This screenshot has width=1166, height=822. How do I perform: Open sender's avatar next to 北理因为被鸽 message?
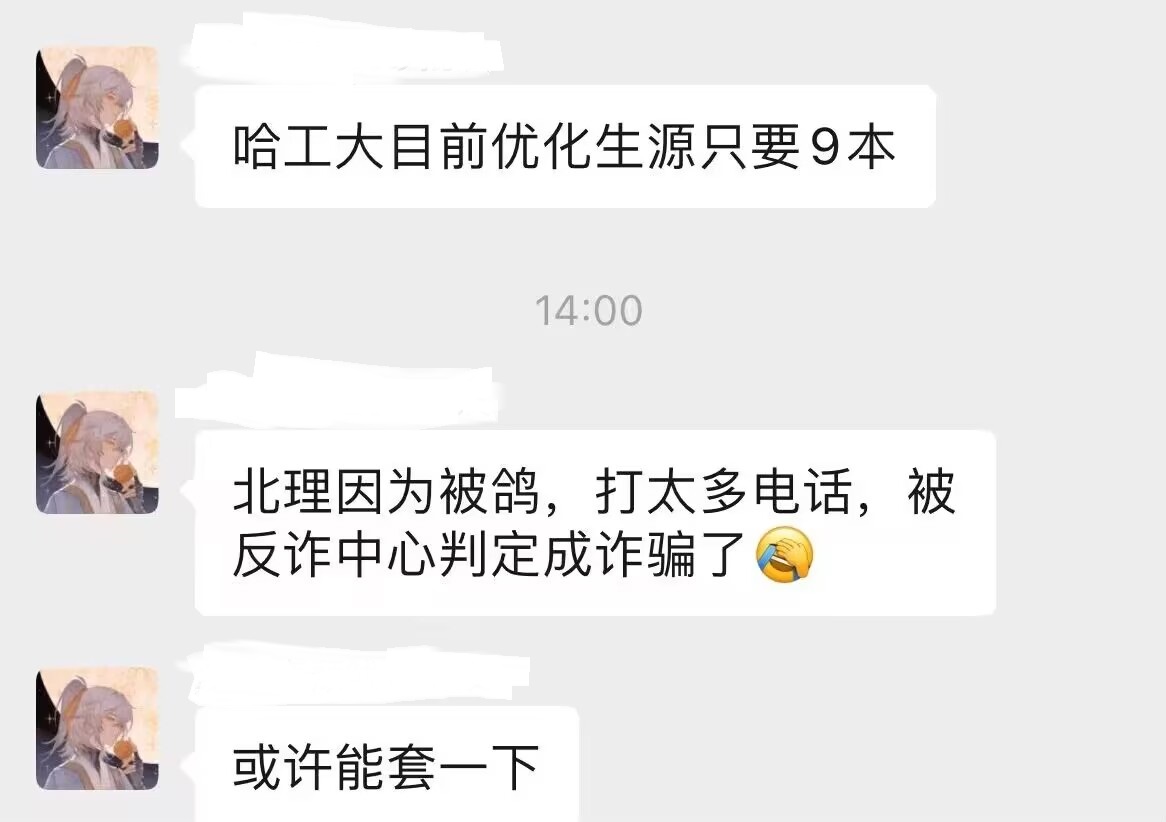(97, 453)
